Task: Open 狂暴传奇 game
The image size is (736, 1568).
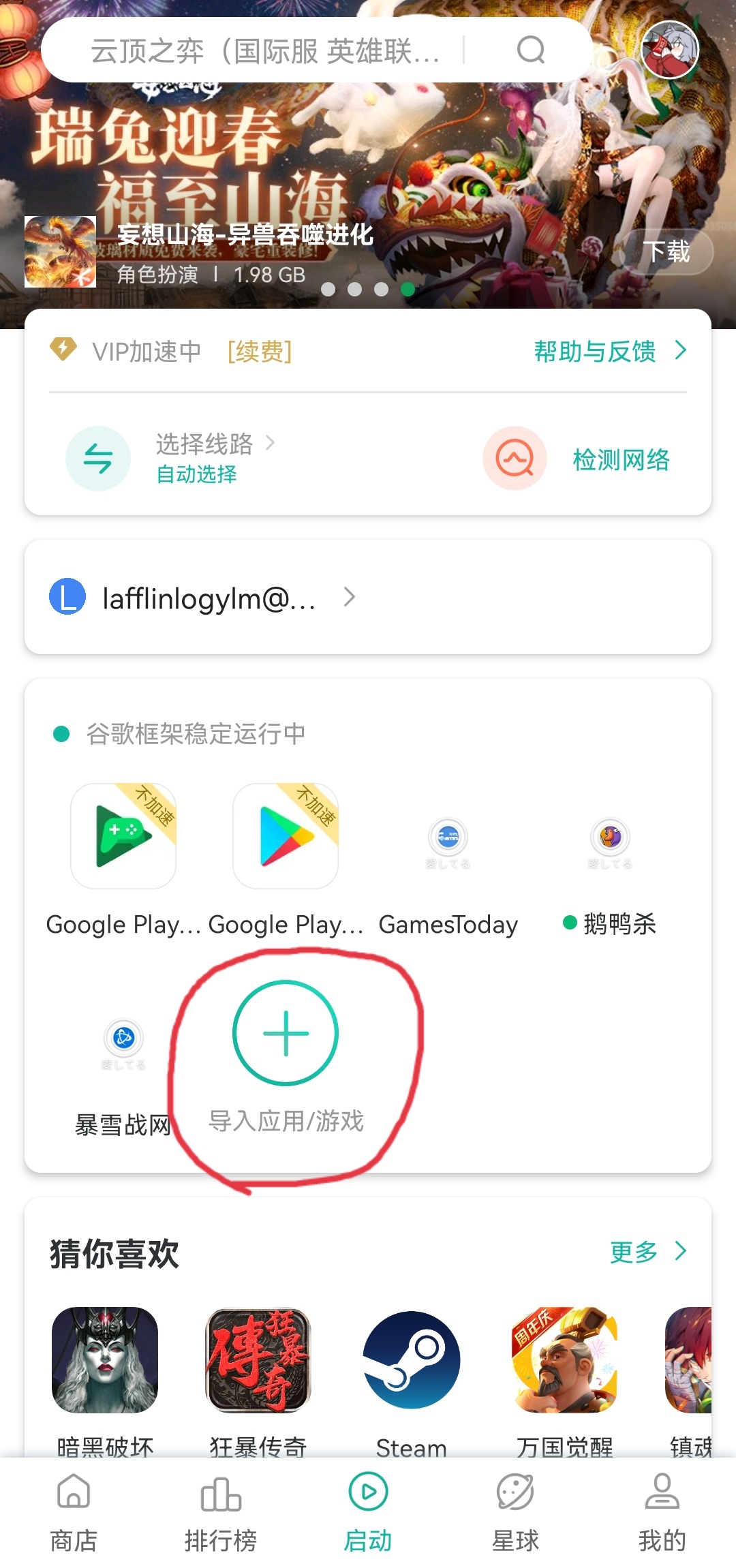Action: tap(258, 1360)
